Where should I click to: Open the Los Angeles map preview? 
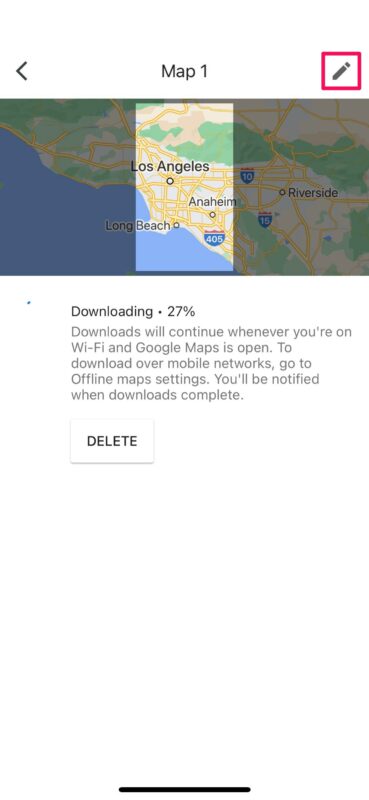[184, 187]
